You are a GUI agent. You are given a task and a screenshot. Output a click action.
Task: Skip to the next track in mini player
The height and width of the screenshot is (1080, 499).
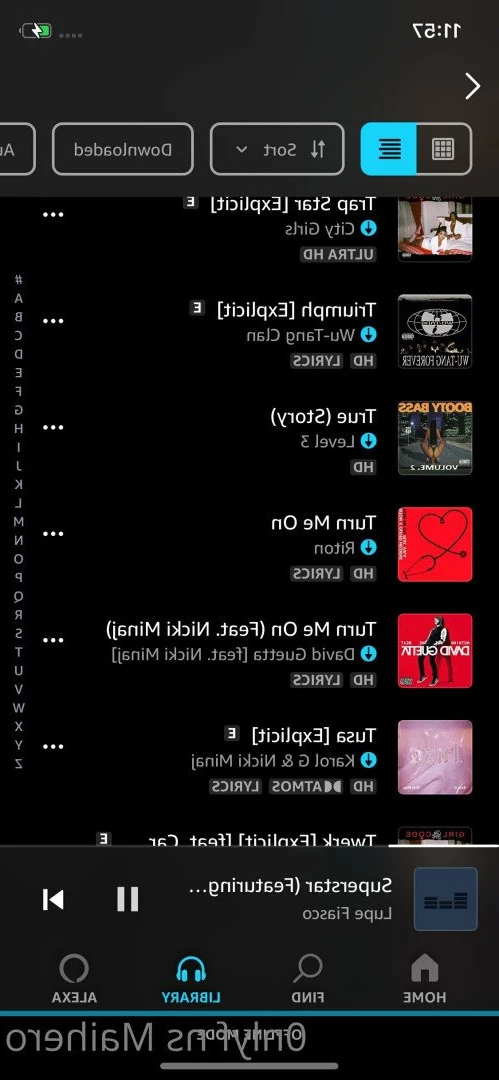53,900
